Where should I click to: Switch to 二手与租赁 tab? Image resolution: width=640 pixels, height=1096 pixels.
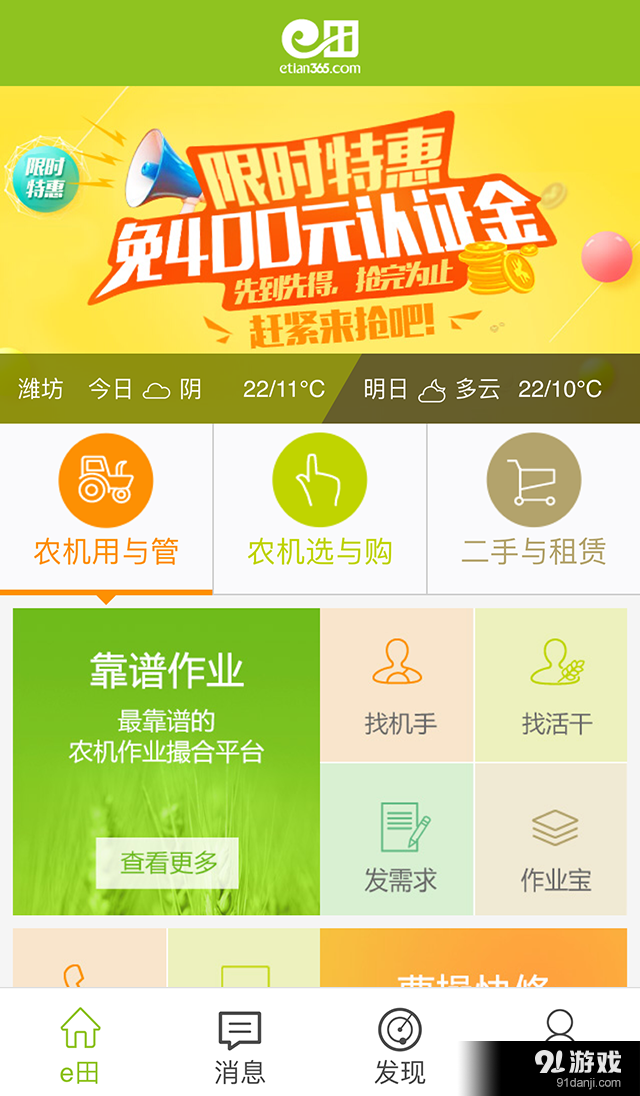coord(533,510)
